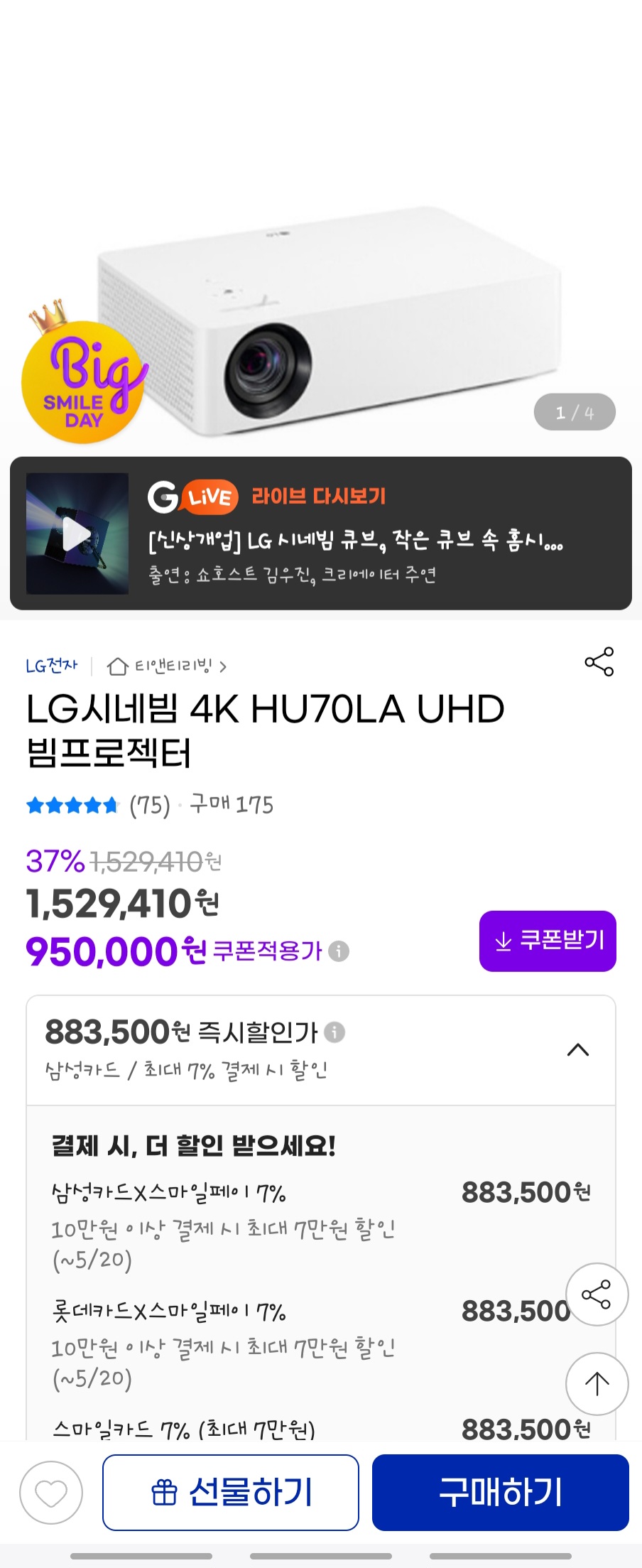Tap 구매하기 to buy the projector
Viewport: 642px width, 1568px height.
point(500,1492)
